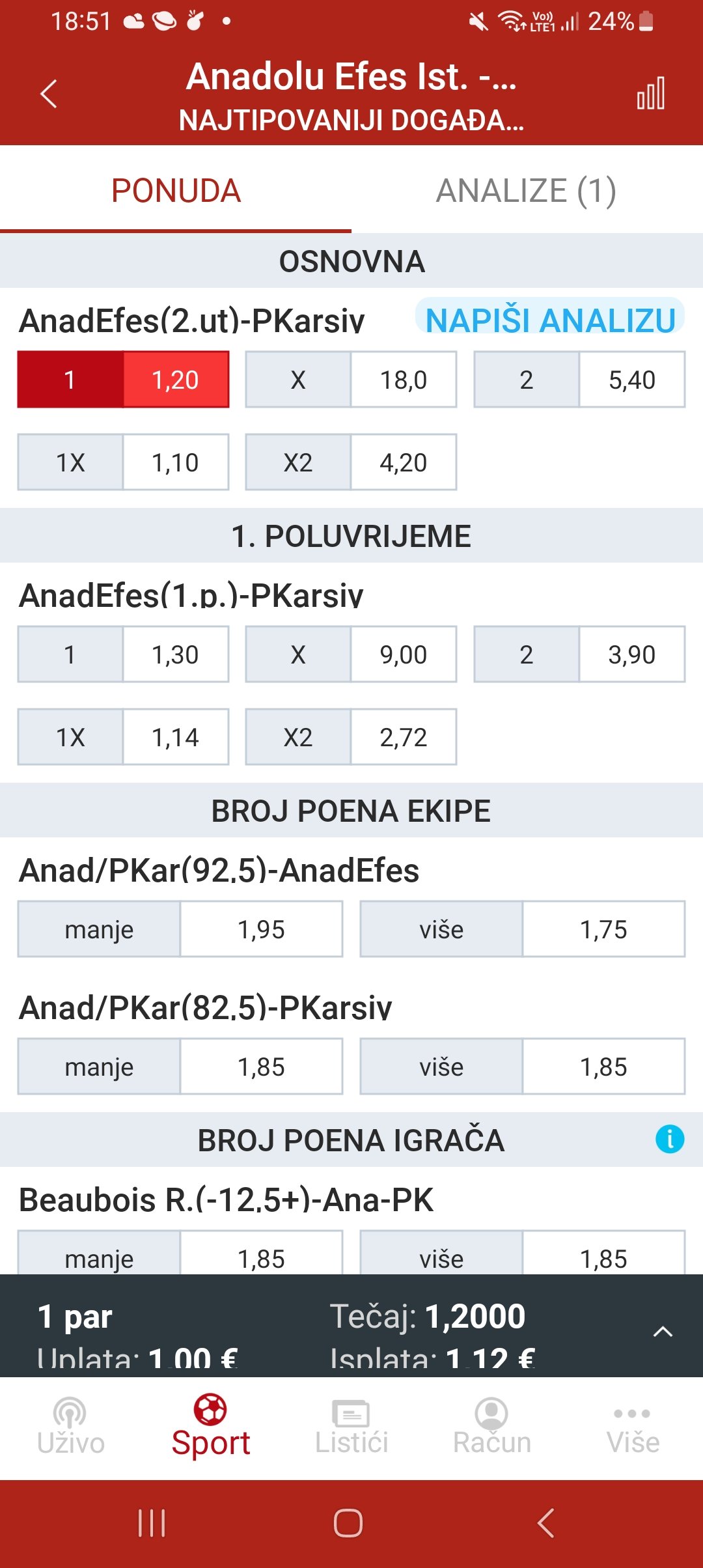Expand the bet slip summary panel
Image resolution: width=703 pixels, height=1568 pixels.
[663, 1332]
